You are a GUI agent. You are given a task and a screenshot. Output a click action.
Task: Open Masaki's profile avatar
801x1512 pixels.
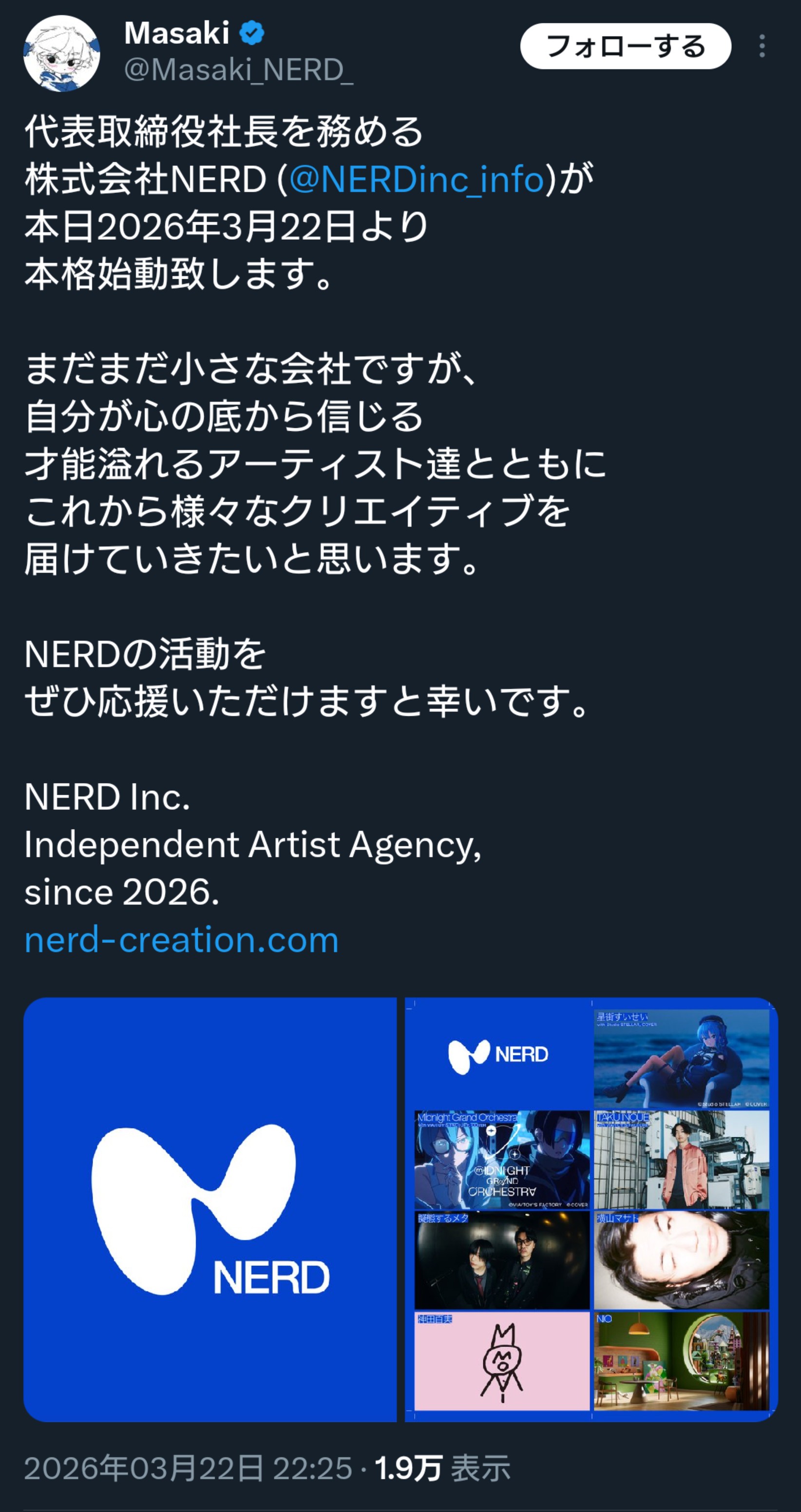[x=61, y=54]
